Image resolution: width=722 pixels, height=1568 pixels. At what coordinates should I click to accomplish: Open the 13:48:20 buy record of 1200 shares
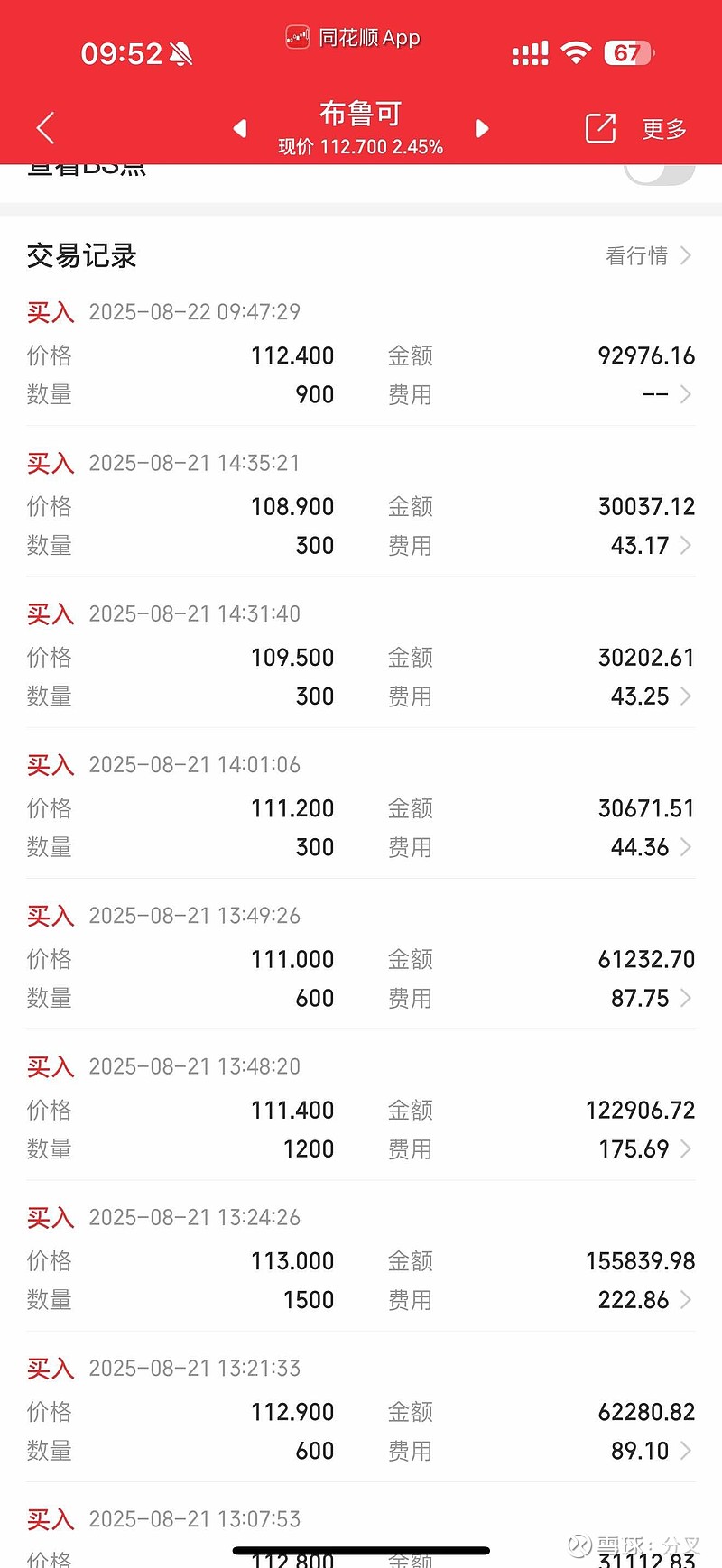(361, 1107)
